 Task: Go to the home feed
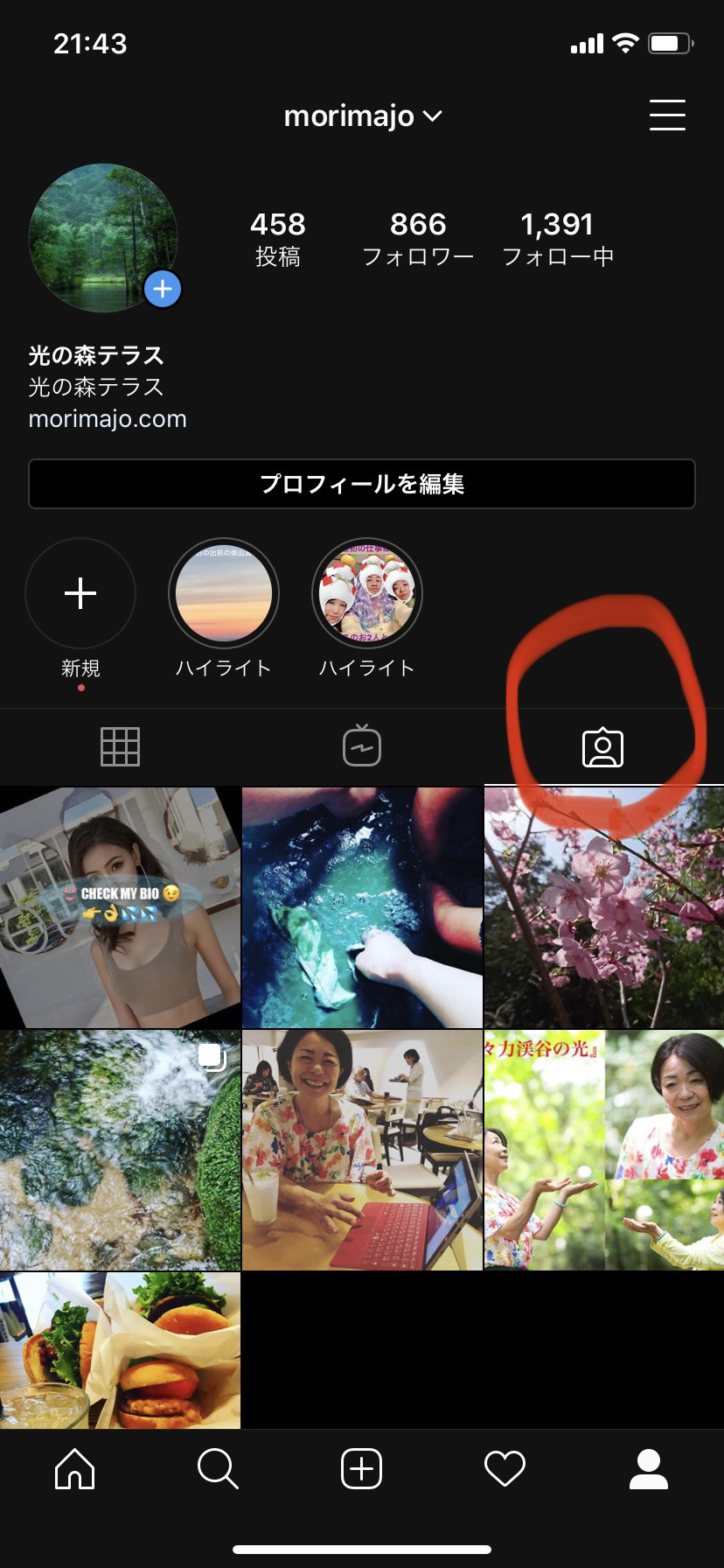(74, 1467)
